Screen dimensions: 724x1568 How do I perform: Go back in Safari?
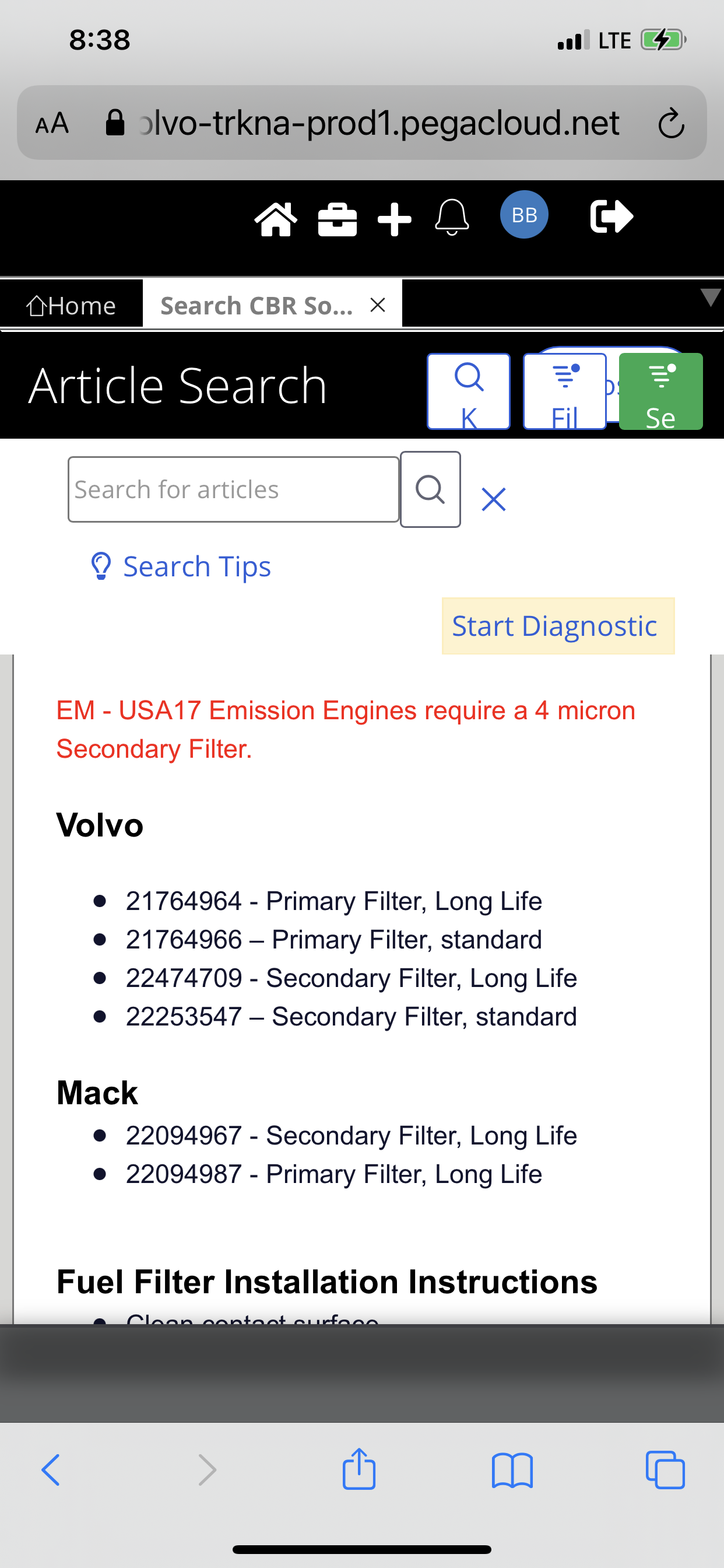point(51,1470)
